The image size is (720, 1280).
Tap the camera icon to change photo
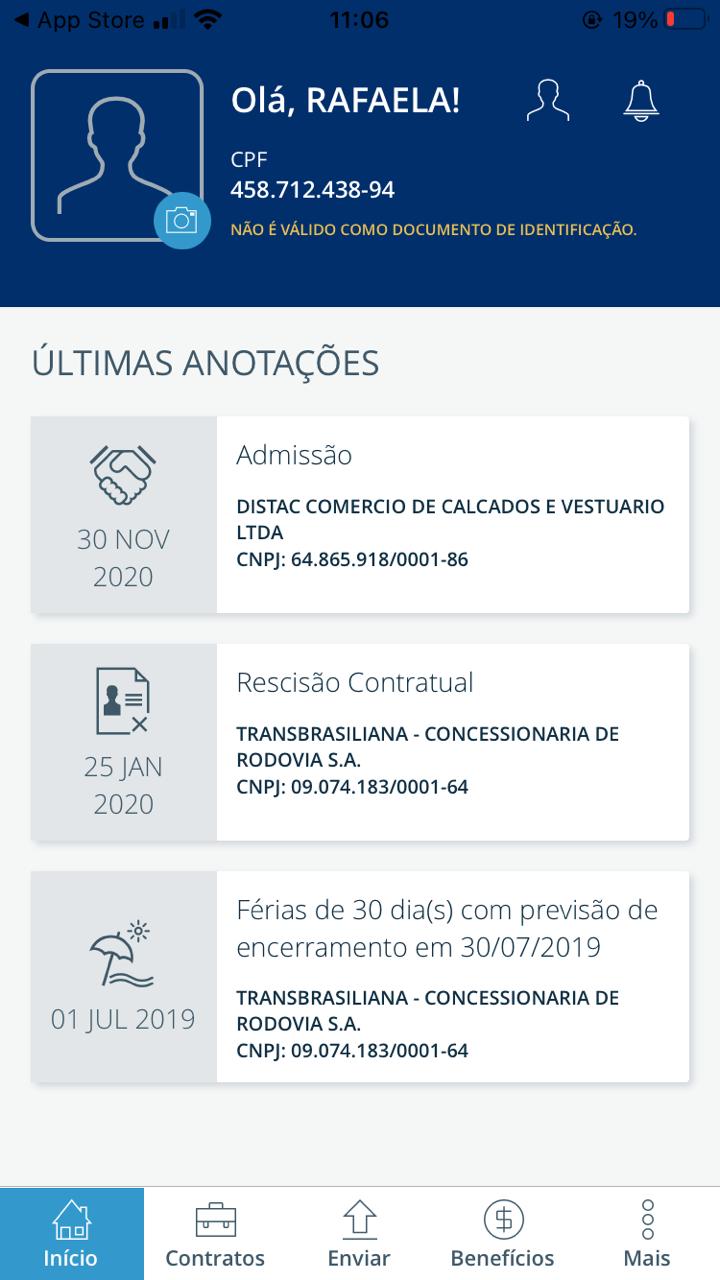tap(182, 220)
